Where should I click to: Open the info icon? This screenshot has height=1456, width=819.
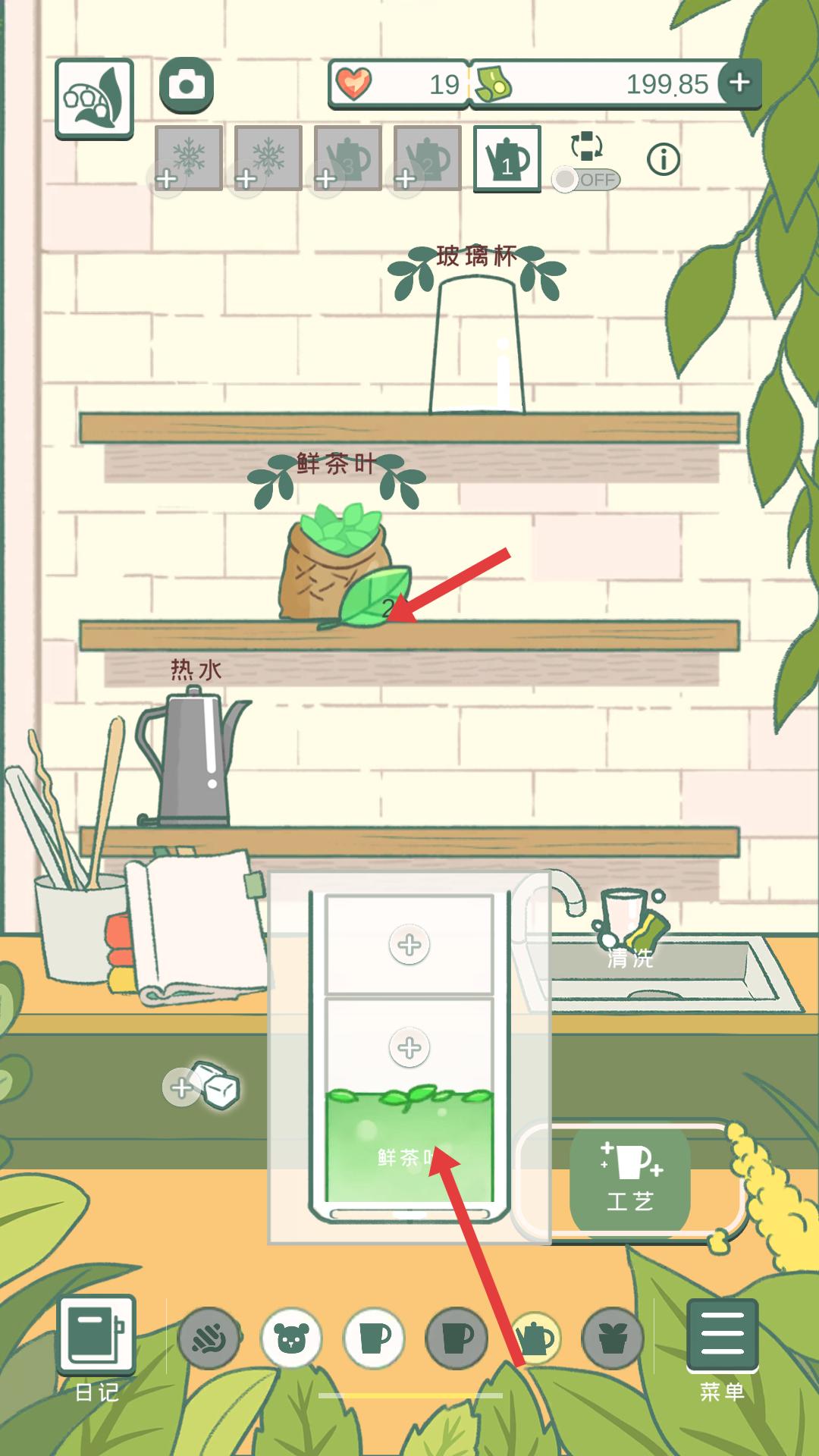coord(663,160)
